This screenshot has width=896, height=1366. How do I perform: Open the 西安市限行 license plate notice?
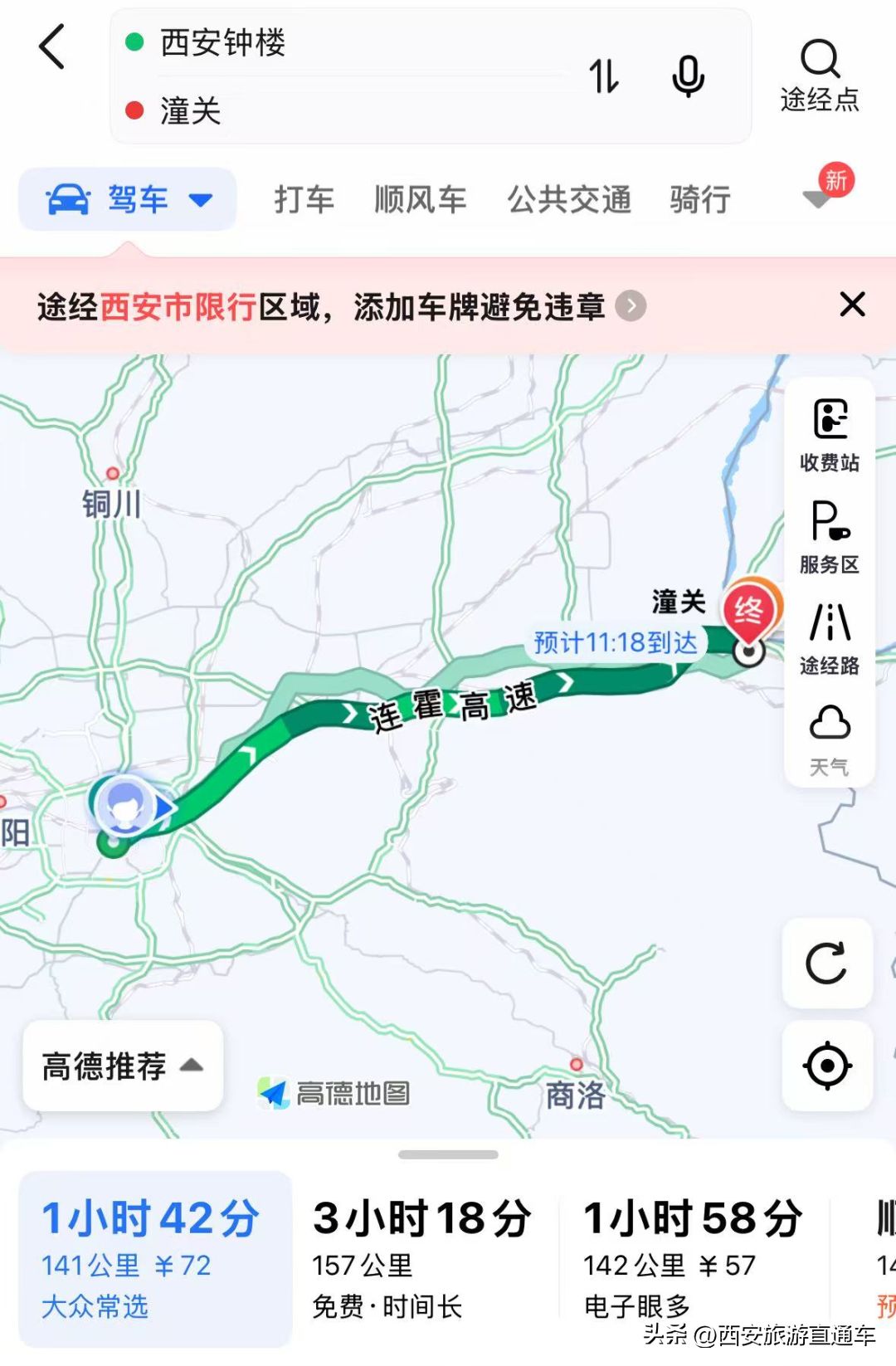340,307
